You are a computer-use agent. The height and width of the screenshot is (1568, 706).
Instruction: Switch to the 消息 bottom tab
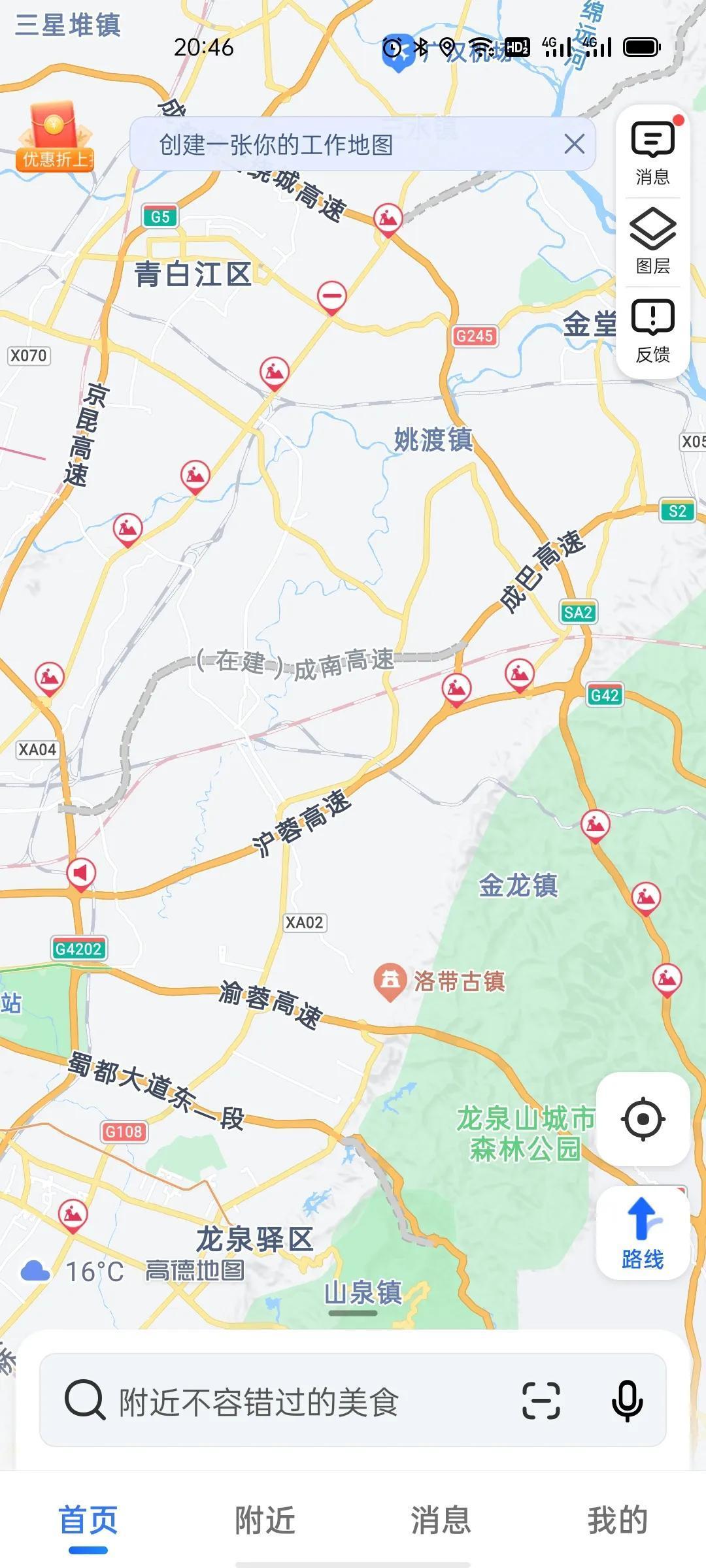coord(441,1520)
